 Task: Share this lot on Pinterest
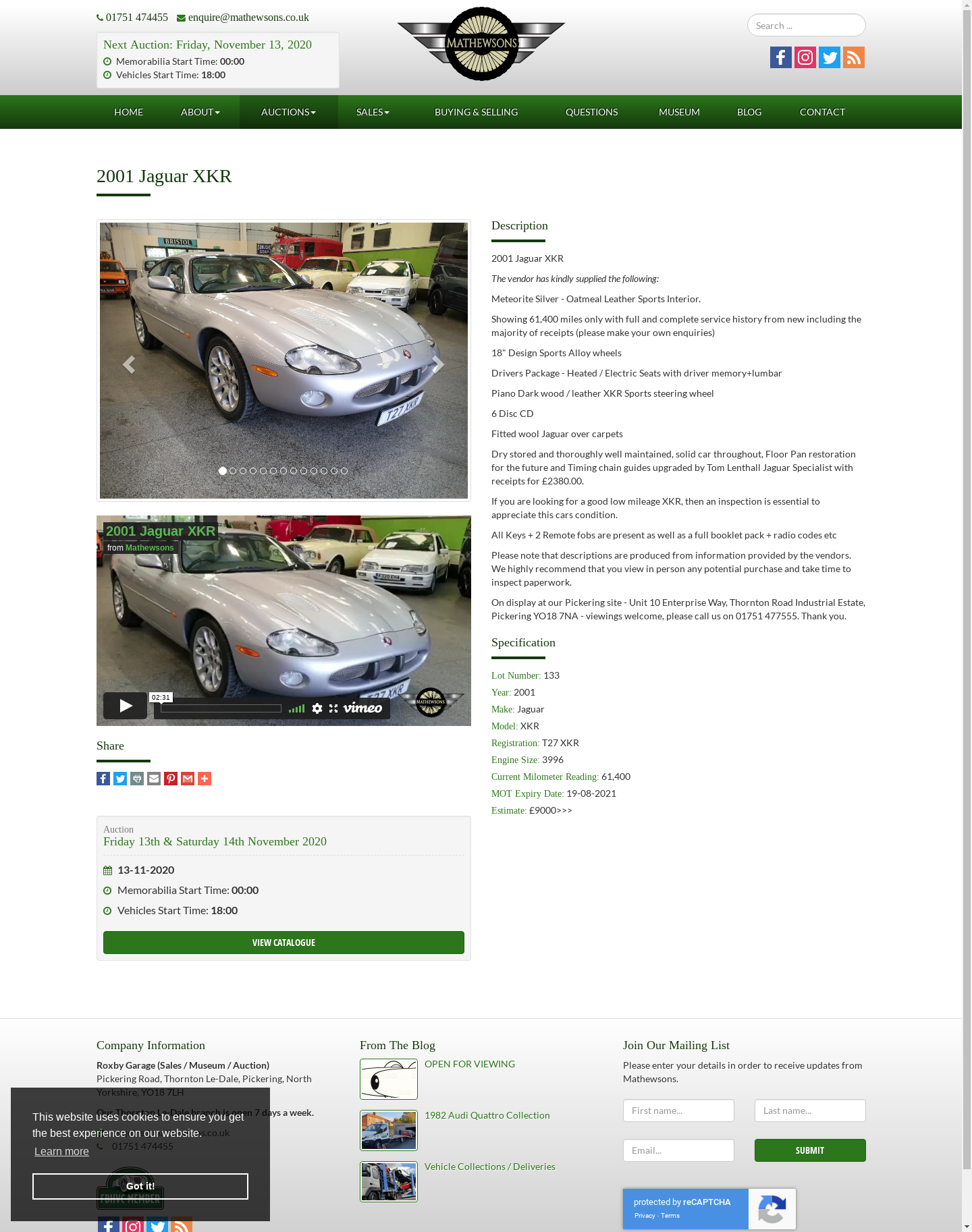[171, 779]
